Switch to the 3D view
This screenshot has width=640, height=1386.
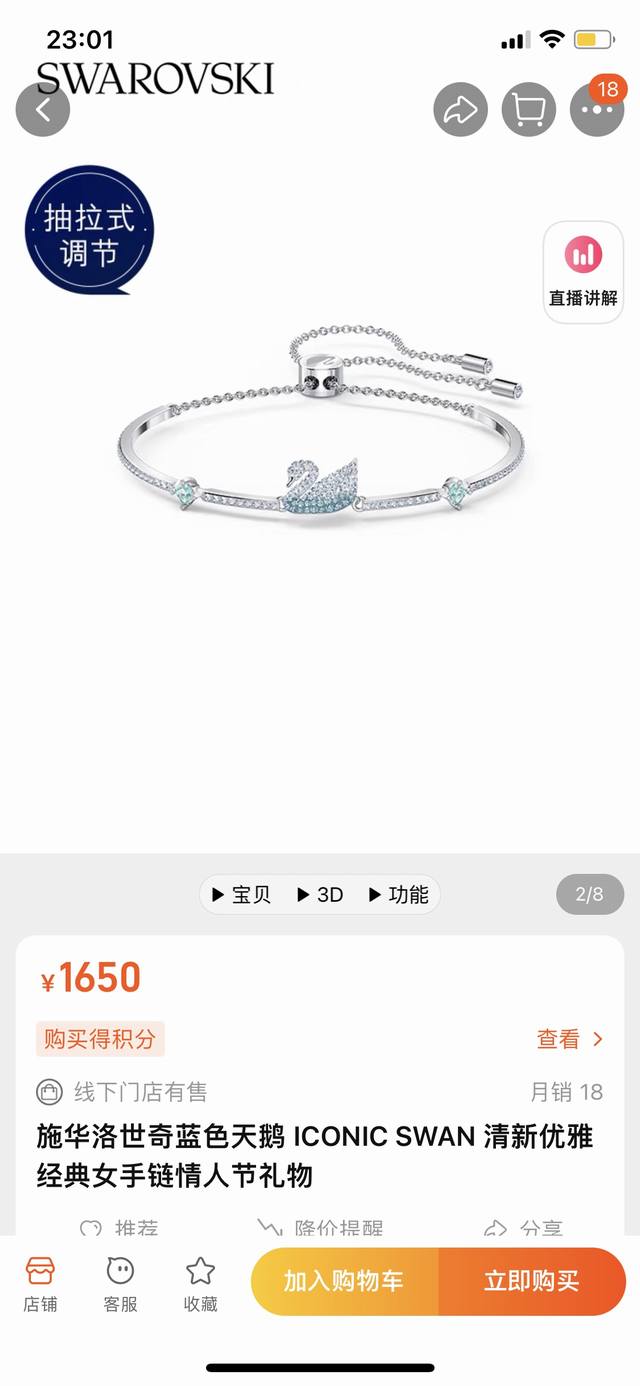(x=320, y=894)
